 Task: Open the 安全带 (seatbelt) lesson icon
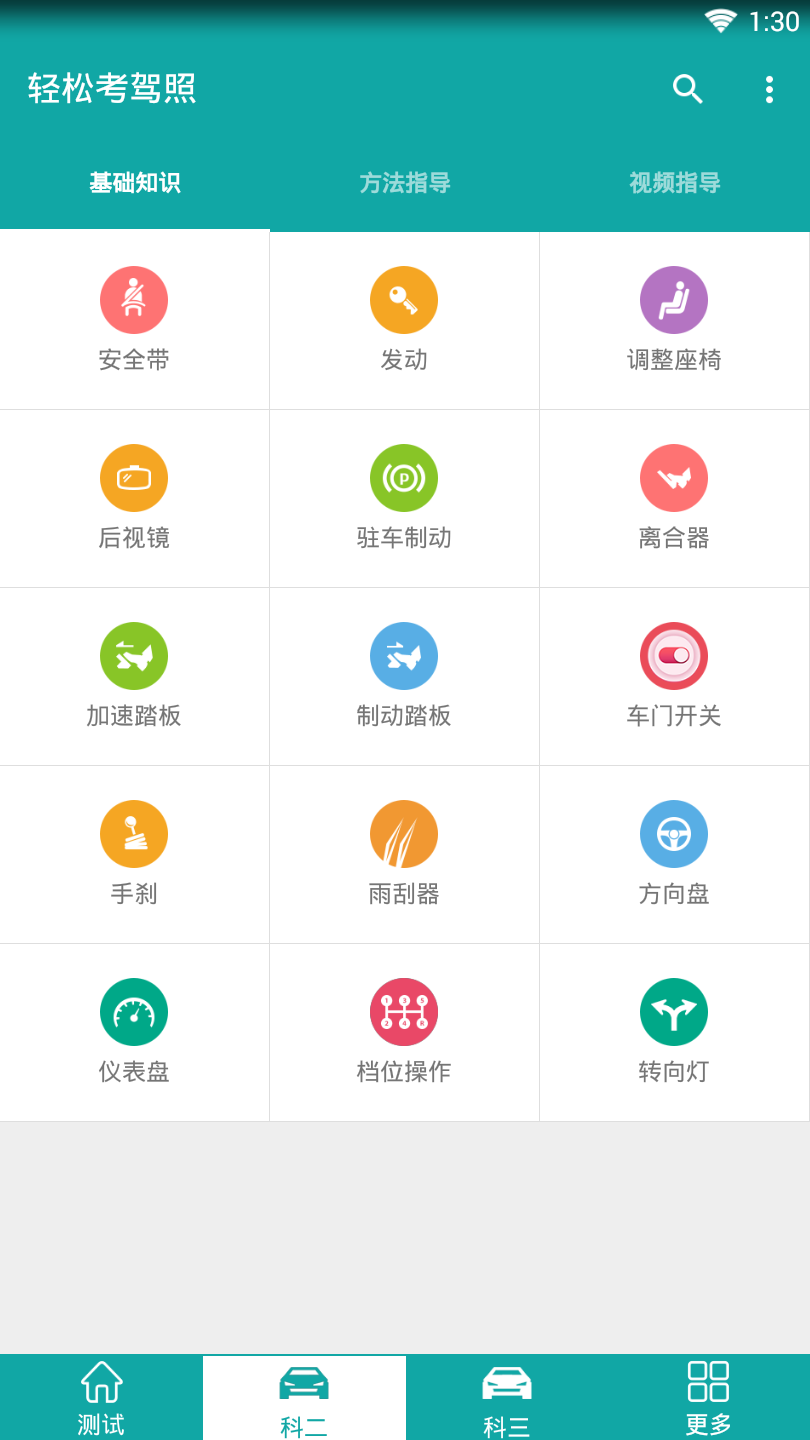[134, 299]
